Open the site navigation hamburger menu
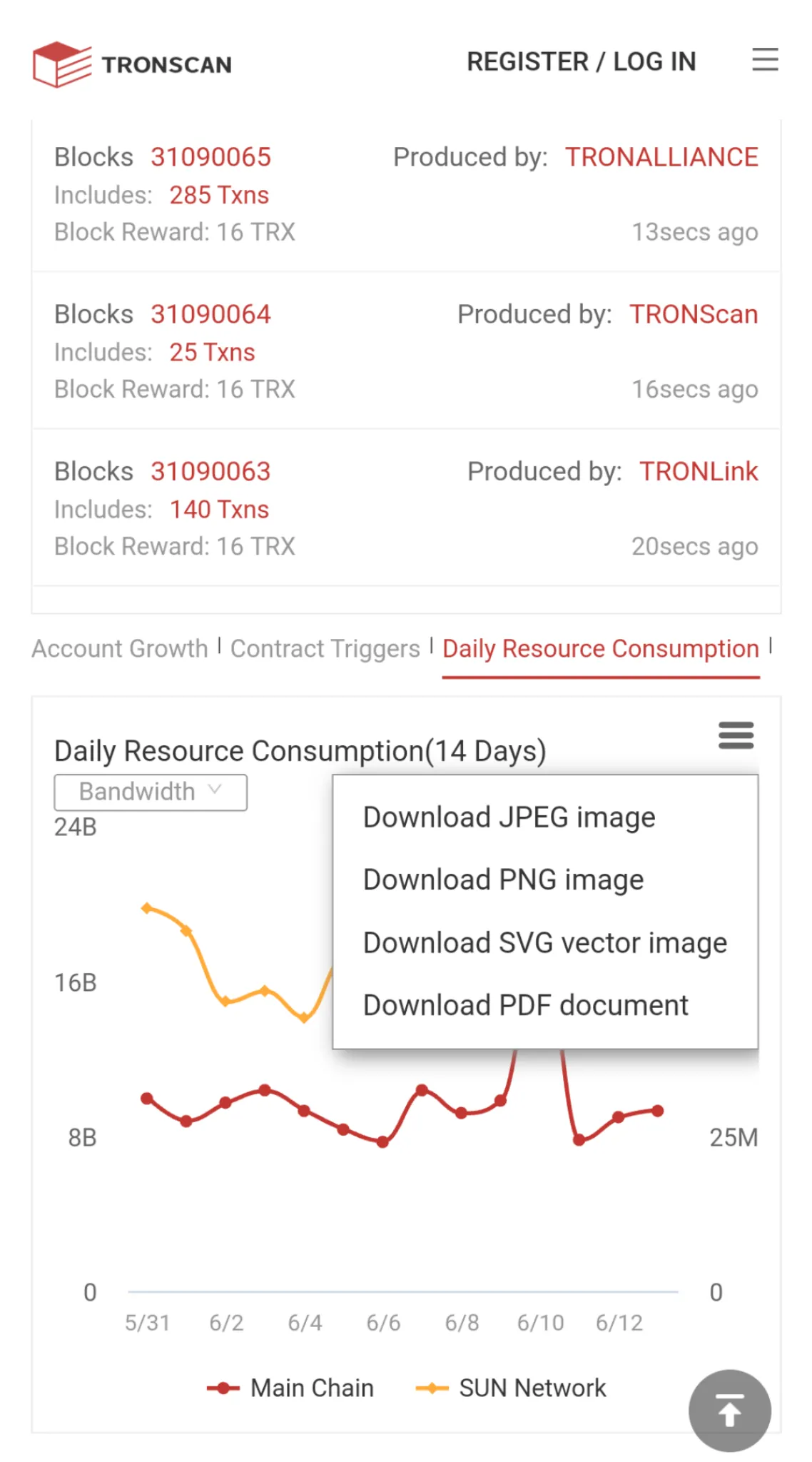Viewport: 812px width, 1462px height. (765, 61)
